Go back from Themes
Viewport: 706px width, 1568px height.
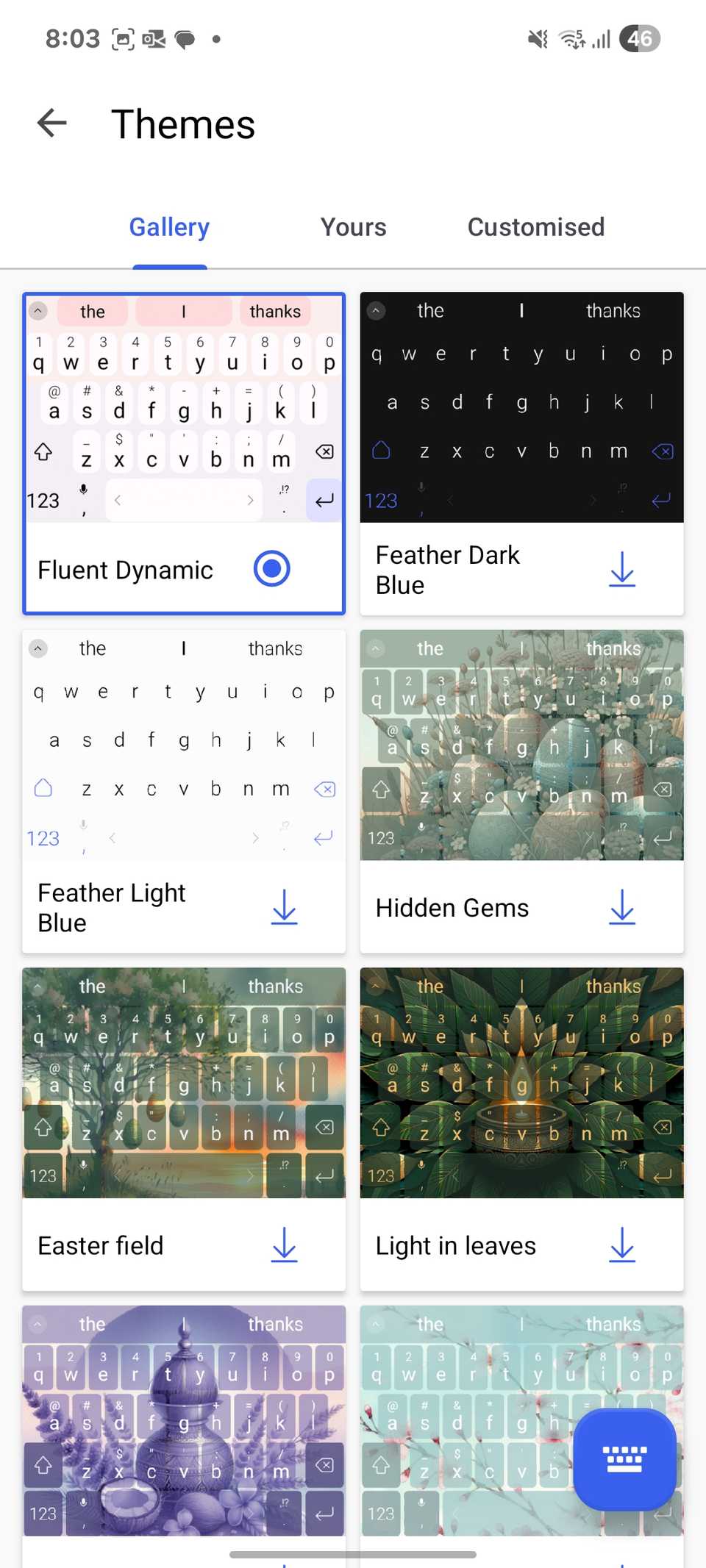click(x=52, y=123)
